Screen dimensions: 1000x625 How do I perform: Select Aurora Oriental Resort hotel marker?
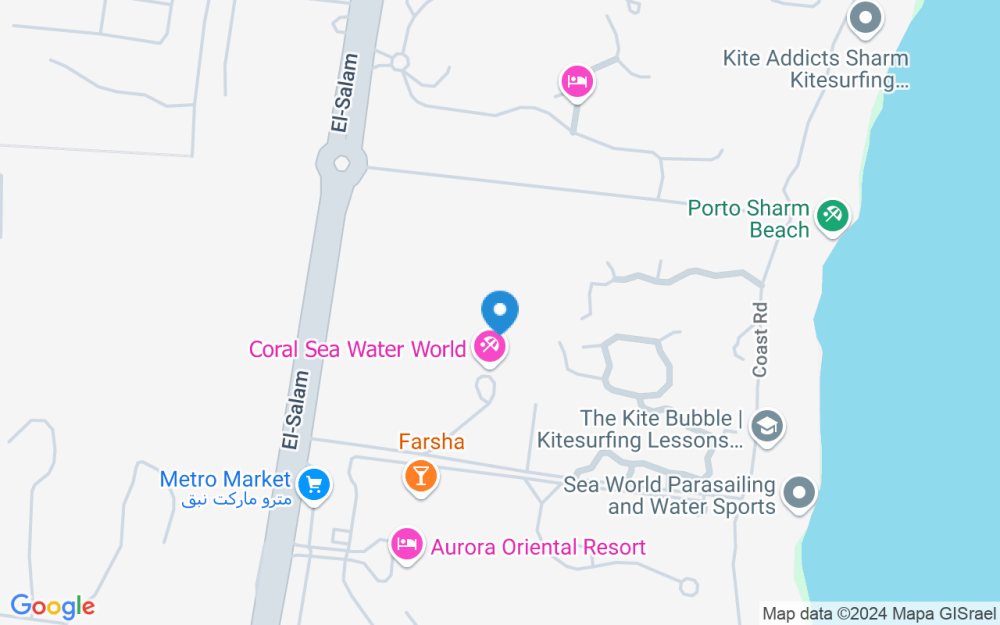(407, 545)
